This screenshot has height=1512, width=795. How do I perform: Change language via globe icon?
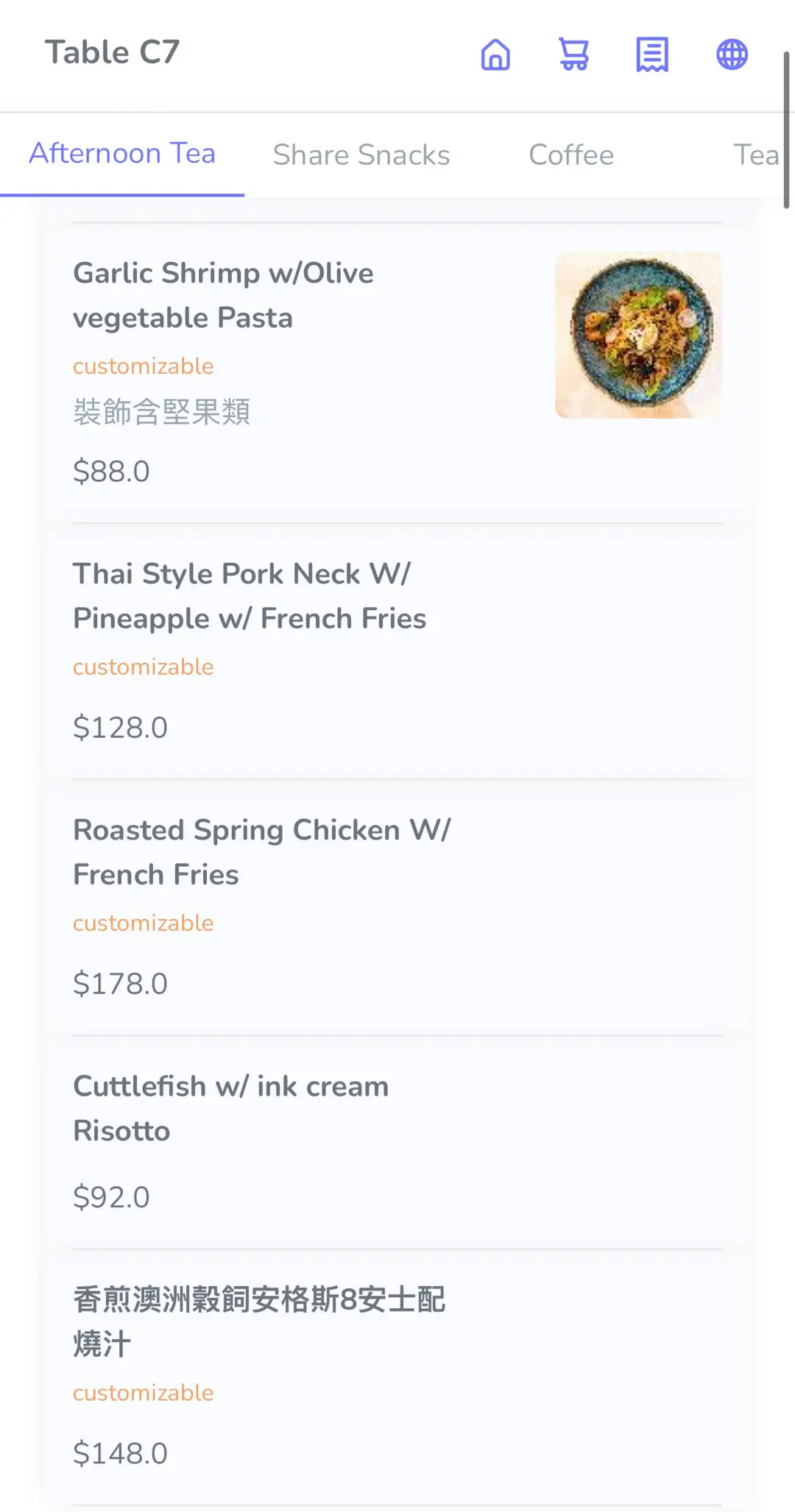[x=732, y=54]
